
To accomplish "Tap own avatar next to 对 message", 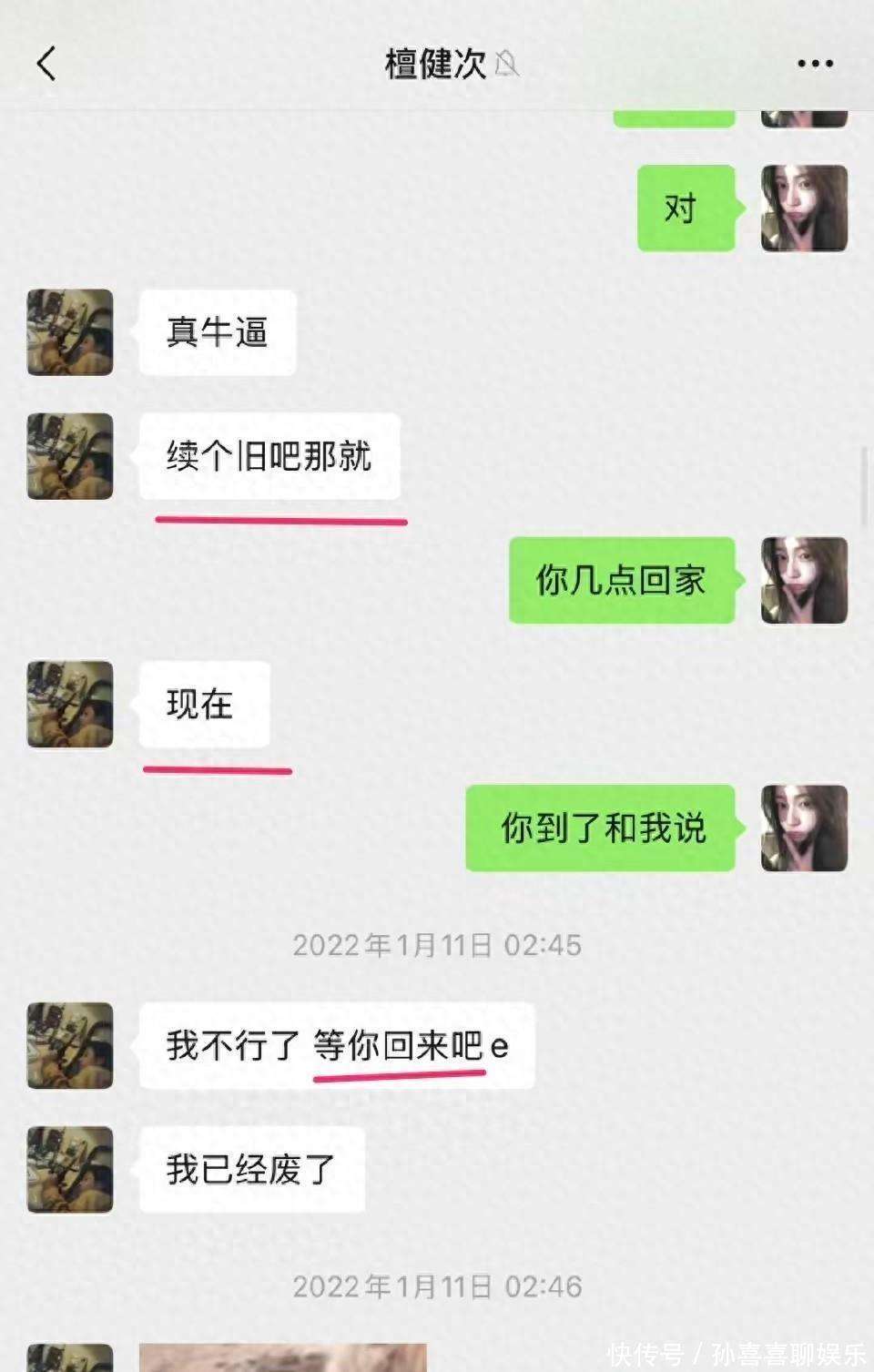I will 804,208.
